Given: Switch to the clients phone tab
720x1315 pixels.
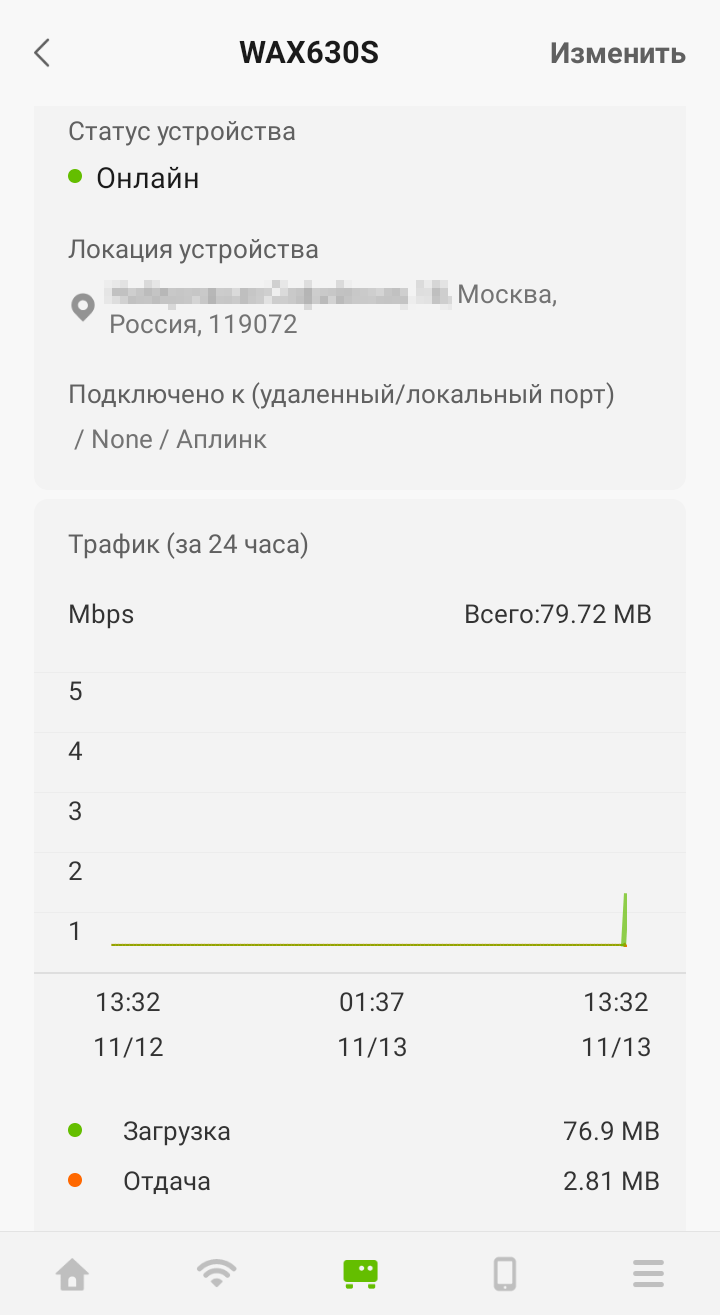Looking at the screenshot, I should pos(505,1273).
